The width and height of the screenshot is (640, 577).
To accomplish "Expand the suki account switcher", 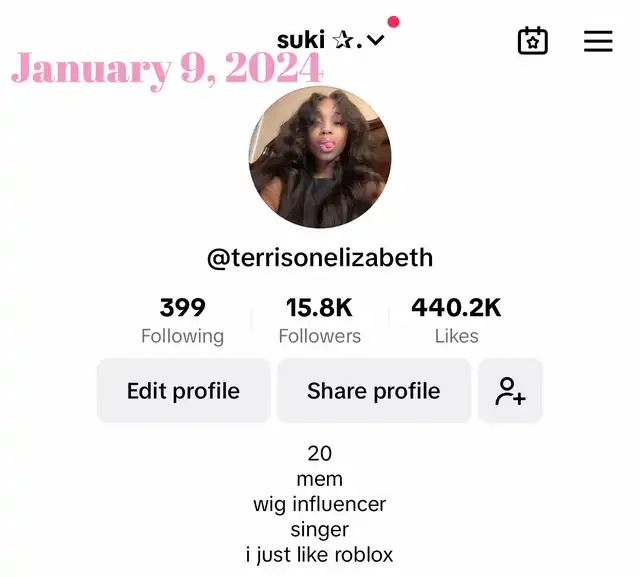I will pos(331,40).
